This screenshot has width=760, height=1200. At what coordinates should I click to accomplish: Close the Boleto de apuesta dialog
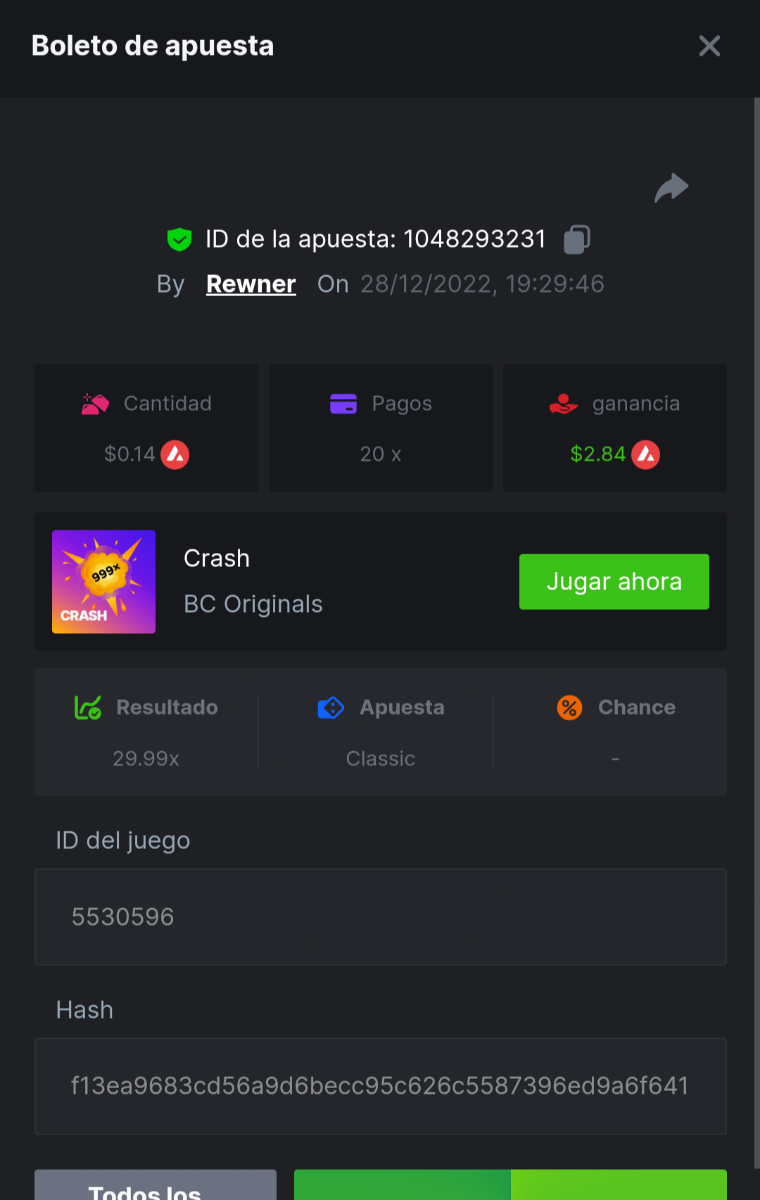pyautogui.click(x=709, y=46)
